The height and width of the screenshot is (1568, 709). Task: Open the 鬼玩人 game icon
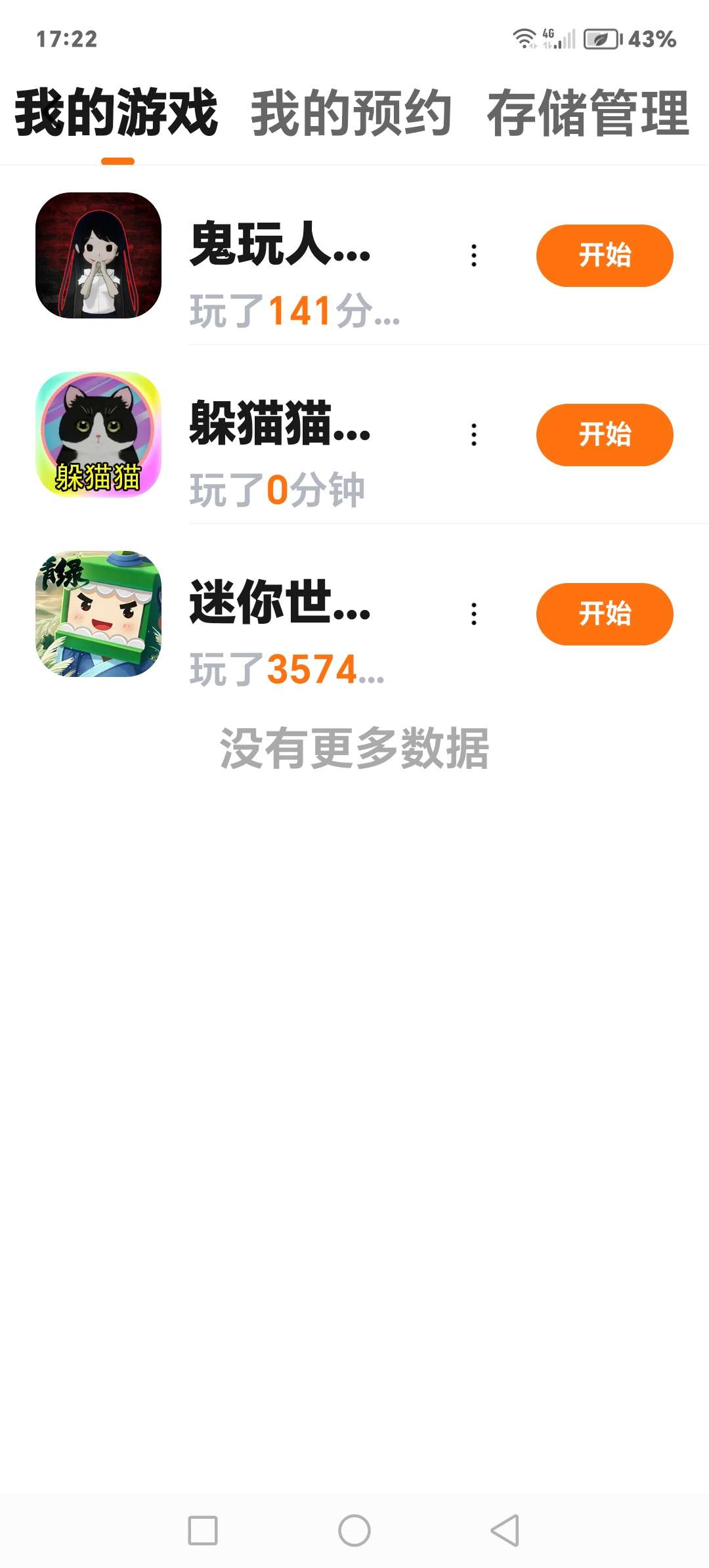tap(98, 255)
